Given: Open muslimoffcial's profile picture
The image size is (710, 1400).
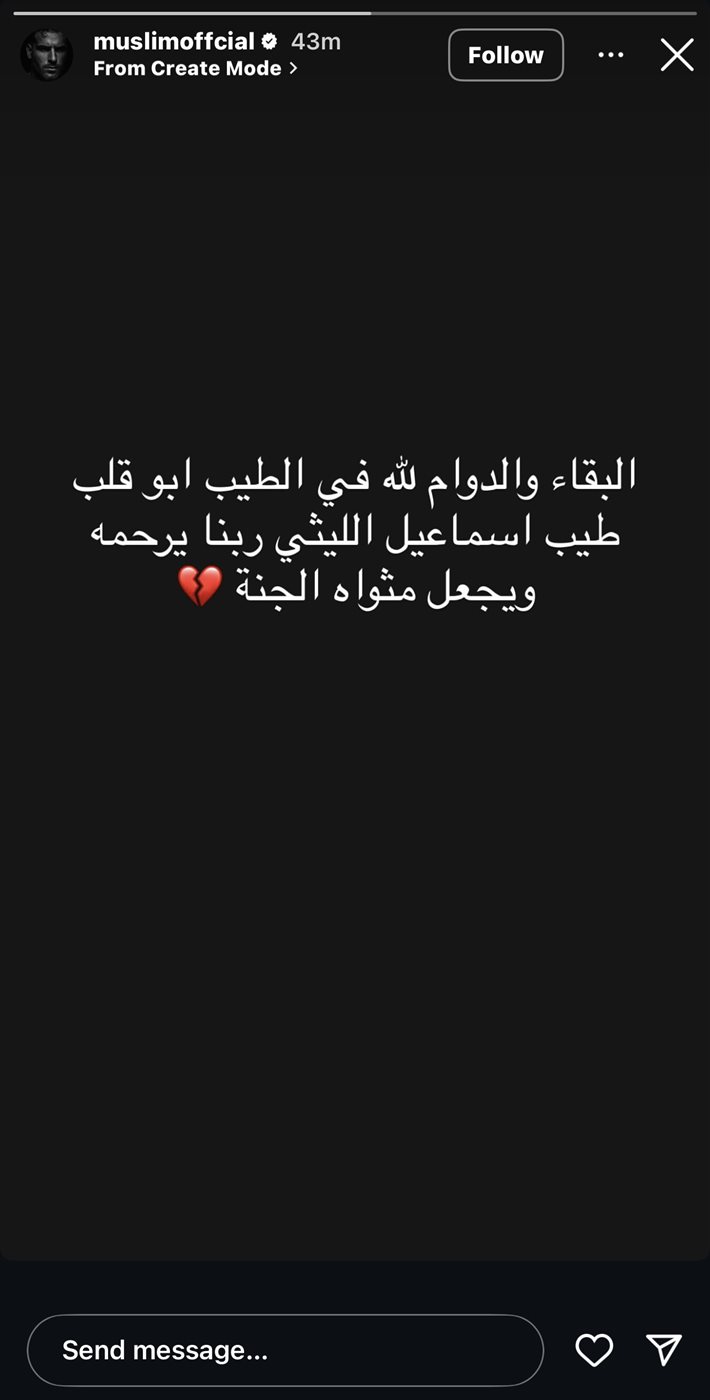Looking at the screenshot, I should pos(46,55).
